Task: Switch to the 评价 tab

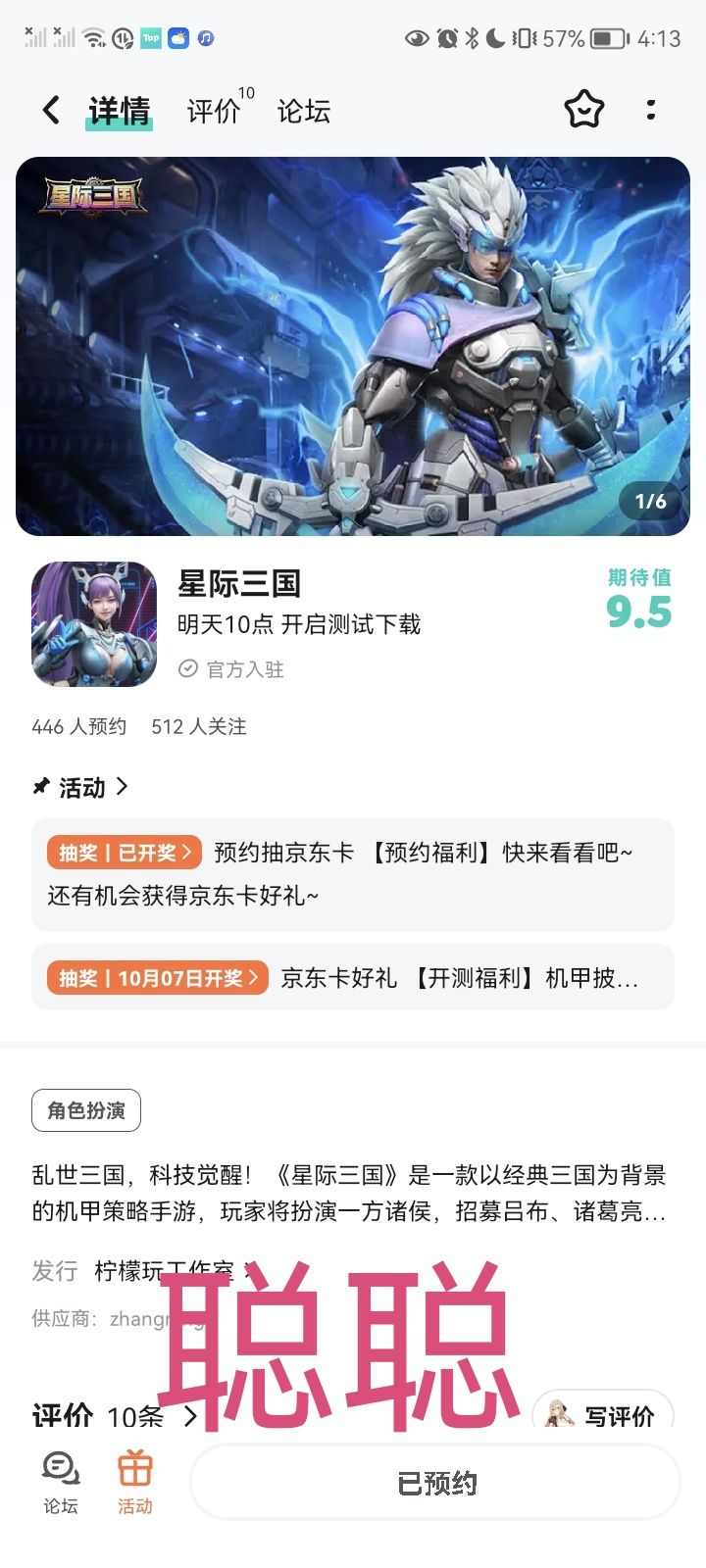Action: (214, 110)
